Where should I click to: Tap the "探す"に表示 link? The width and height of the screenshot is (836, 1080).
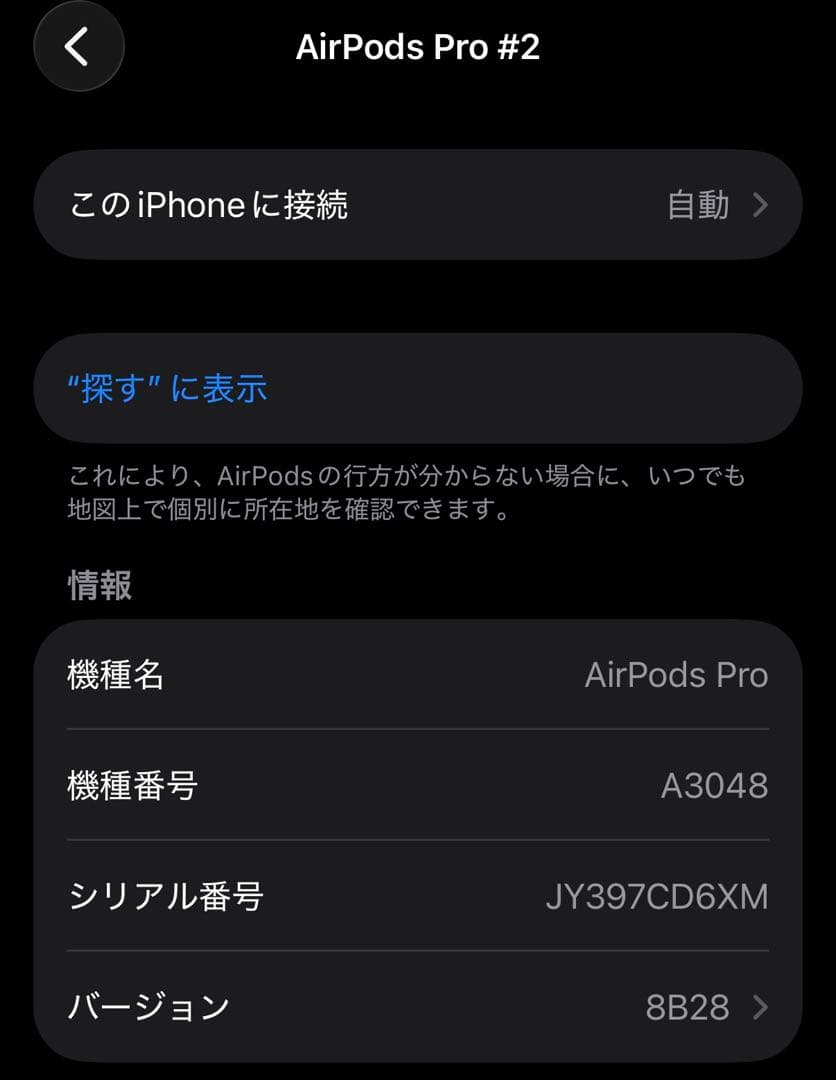point(166,389)
